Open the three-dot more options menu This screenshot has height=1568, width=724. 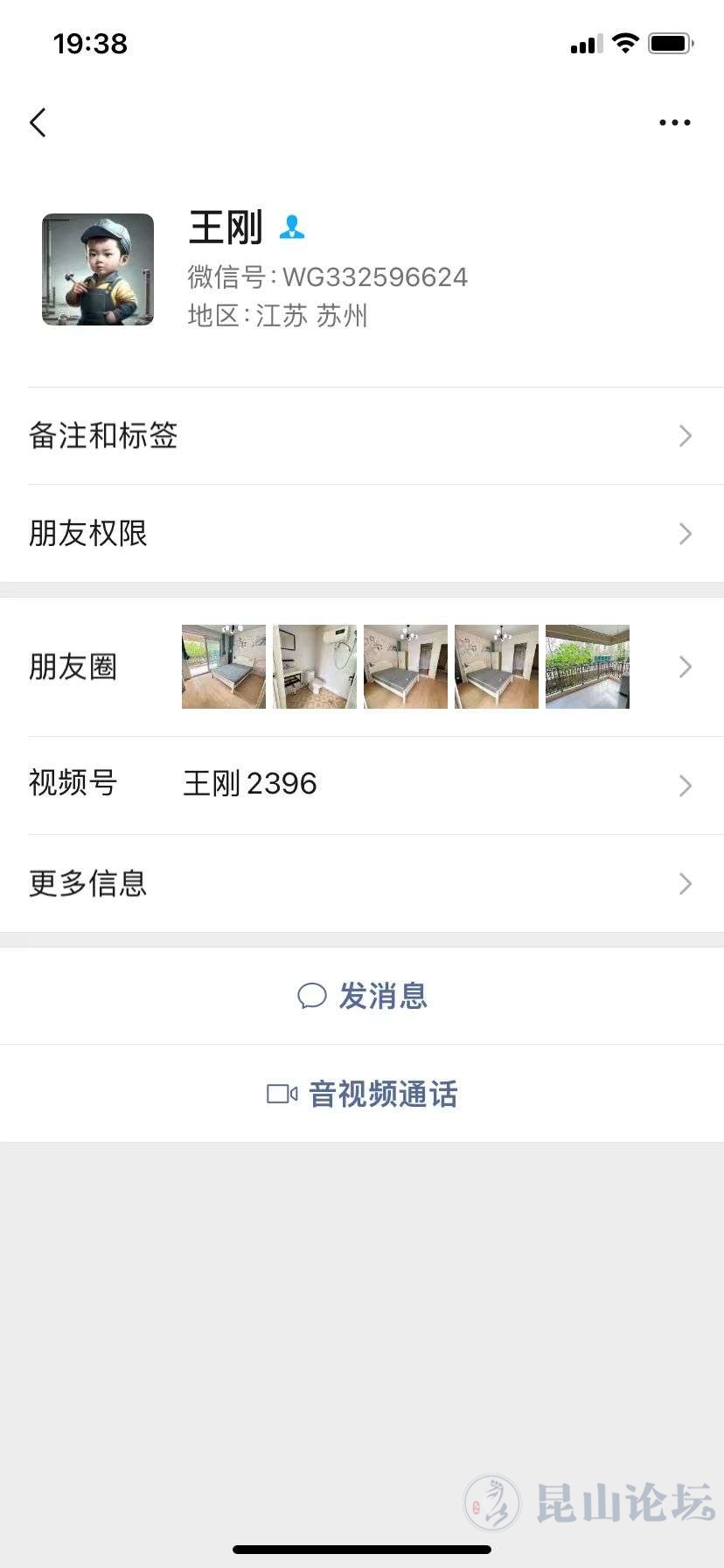point(674,122)
